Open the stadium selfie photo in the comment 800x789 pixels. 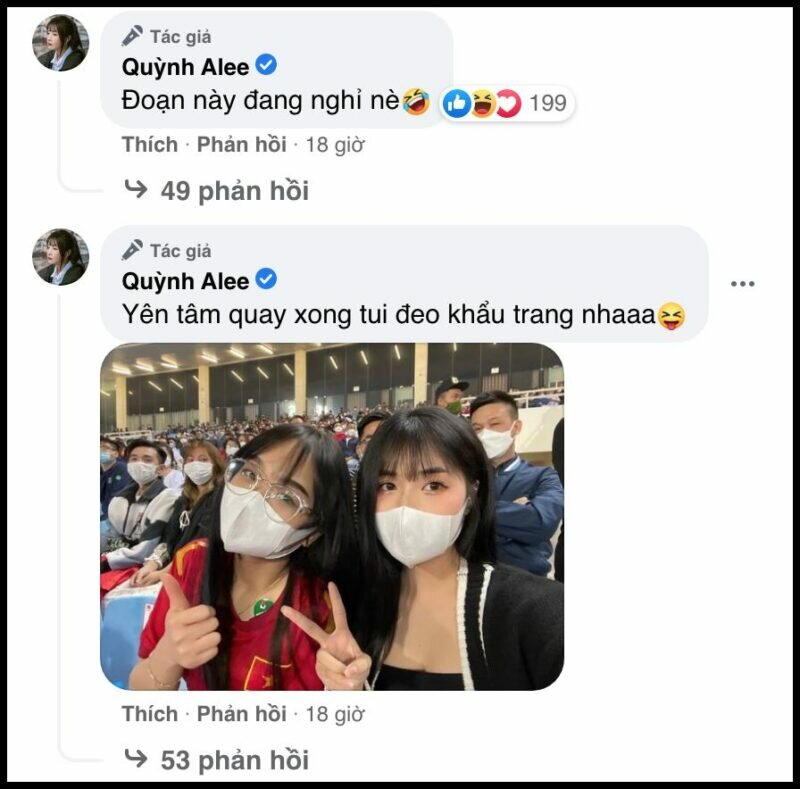331,516
